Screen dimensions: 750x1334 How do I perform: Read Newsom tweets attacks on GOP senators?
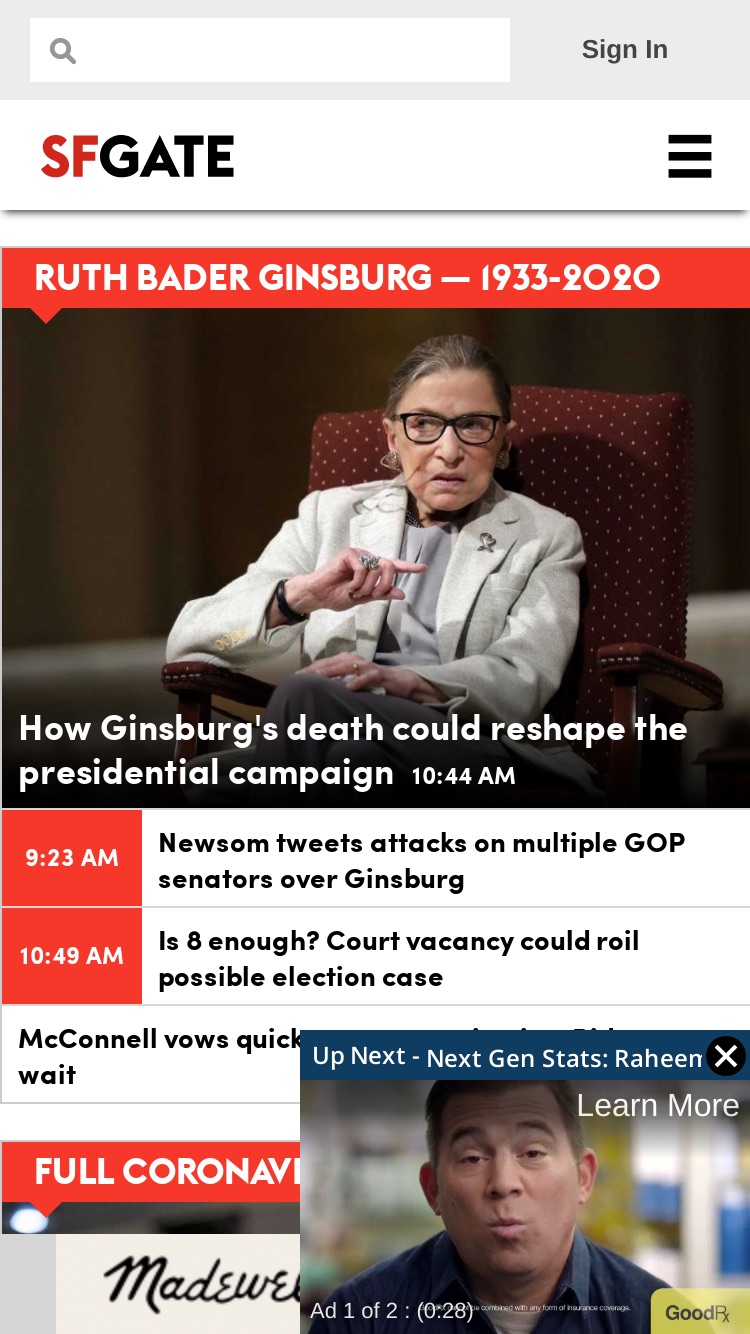(422, 860)
